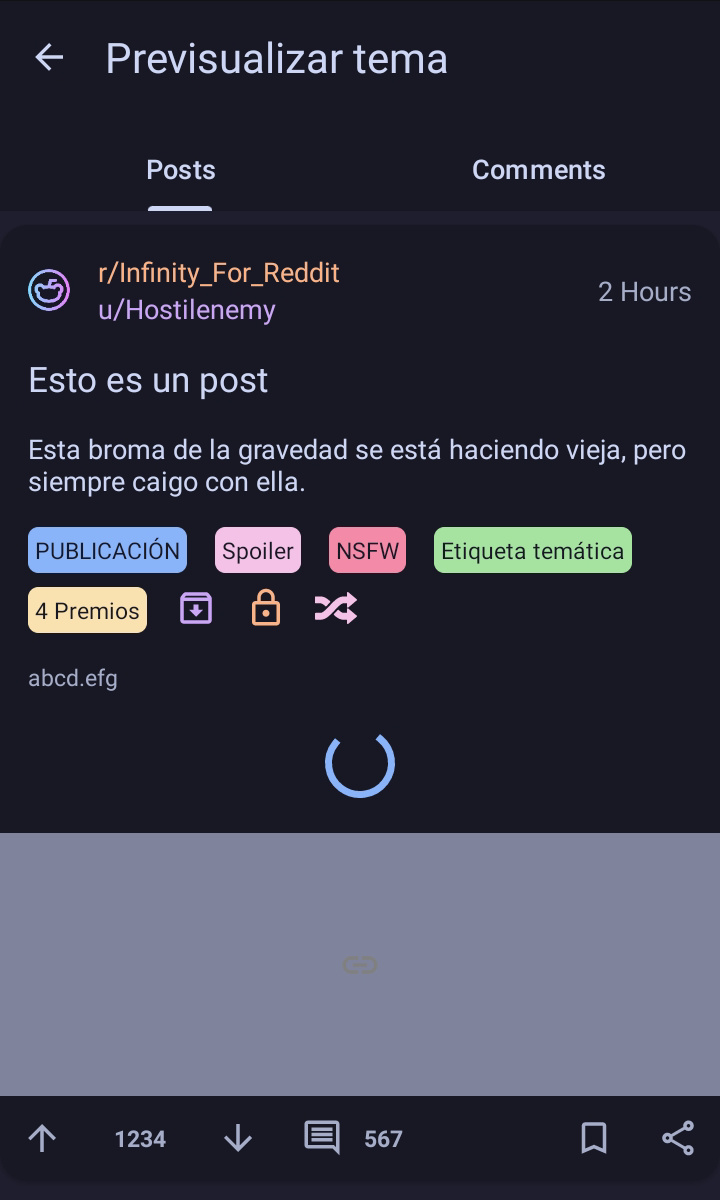The width and height of the screenshot is (720, 1200).
Task: Tap the archived post box icon
Action: click(x=196, y=608)
